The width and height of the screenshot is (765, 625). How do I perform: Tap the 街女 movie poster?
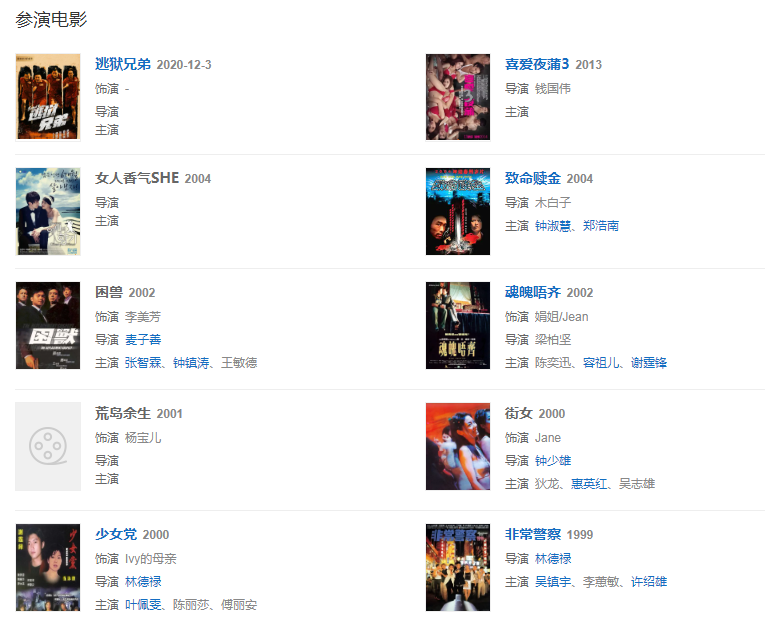coord(458,446)
